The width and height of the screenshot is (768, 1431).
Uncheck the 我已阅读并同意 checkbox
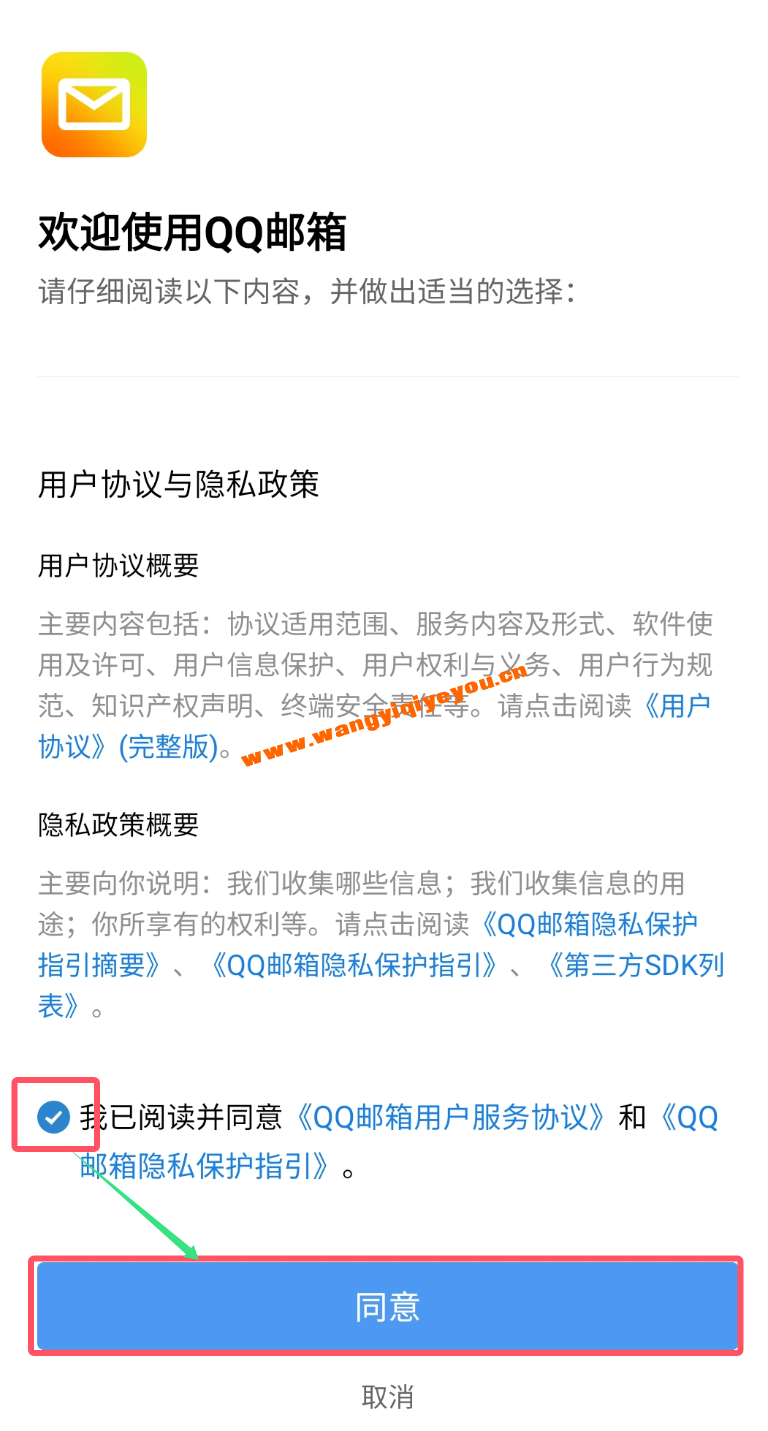click(53, 1117)
